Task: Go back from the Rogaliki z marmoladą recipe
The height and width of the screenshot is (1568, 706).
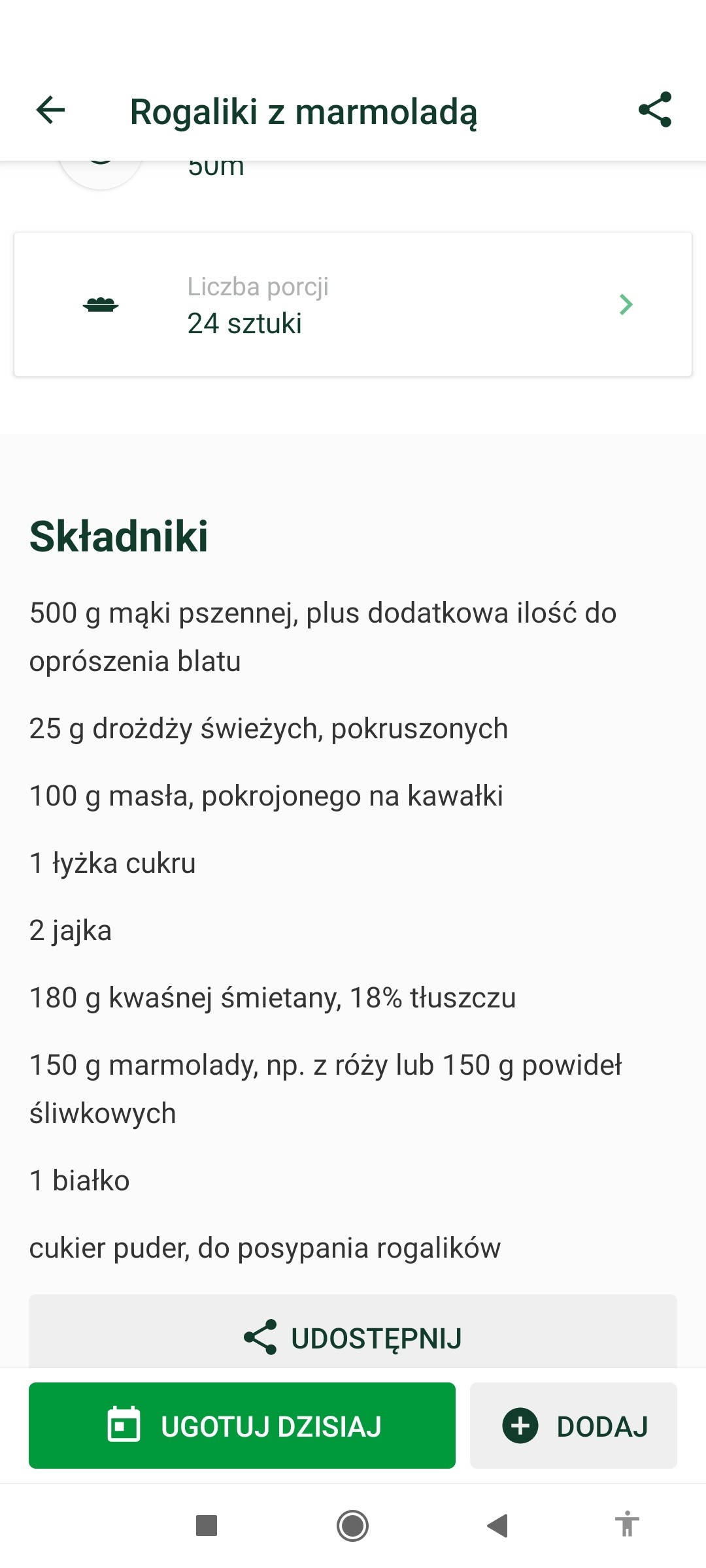Action: coord(50,110)
